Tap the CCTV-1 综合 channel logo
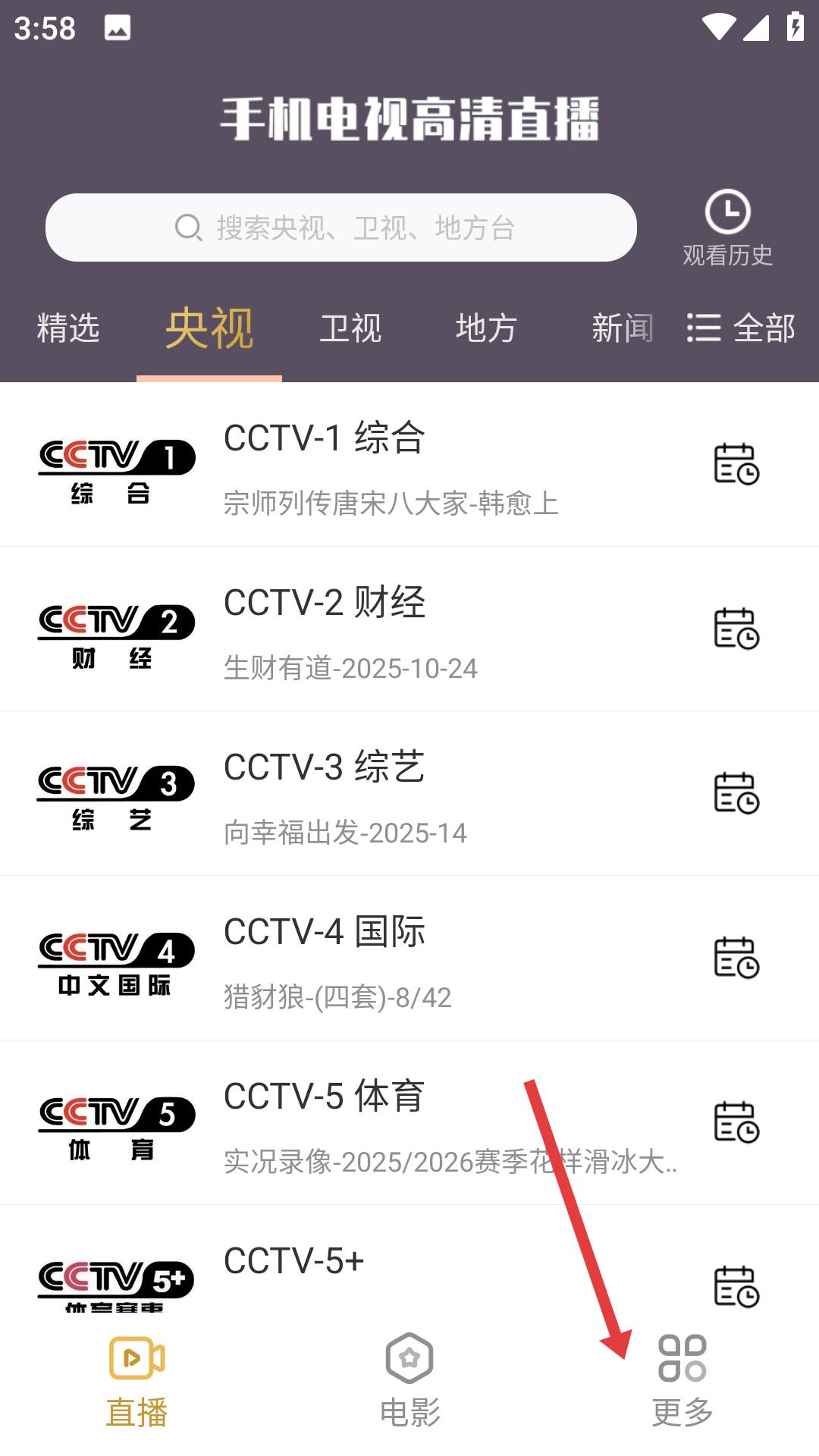 (x=115, y=468)
